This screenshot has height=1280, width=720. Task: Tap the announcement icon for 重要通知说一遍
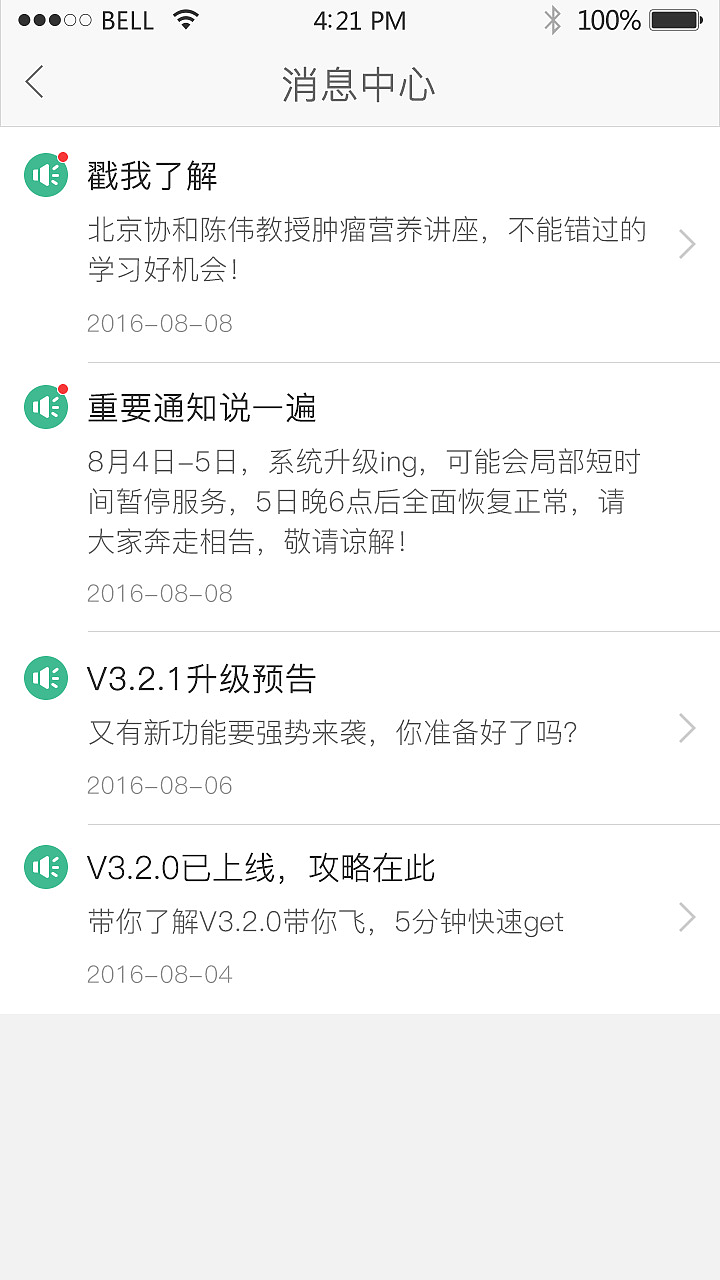point(45,406)
